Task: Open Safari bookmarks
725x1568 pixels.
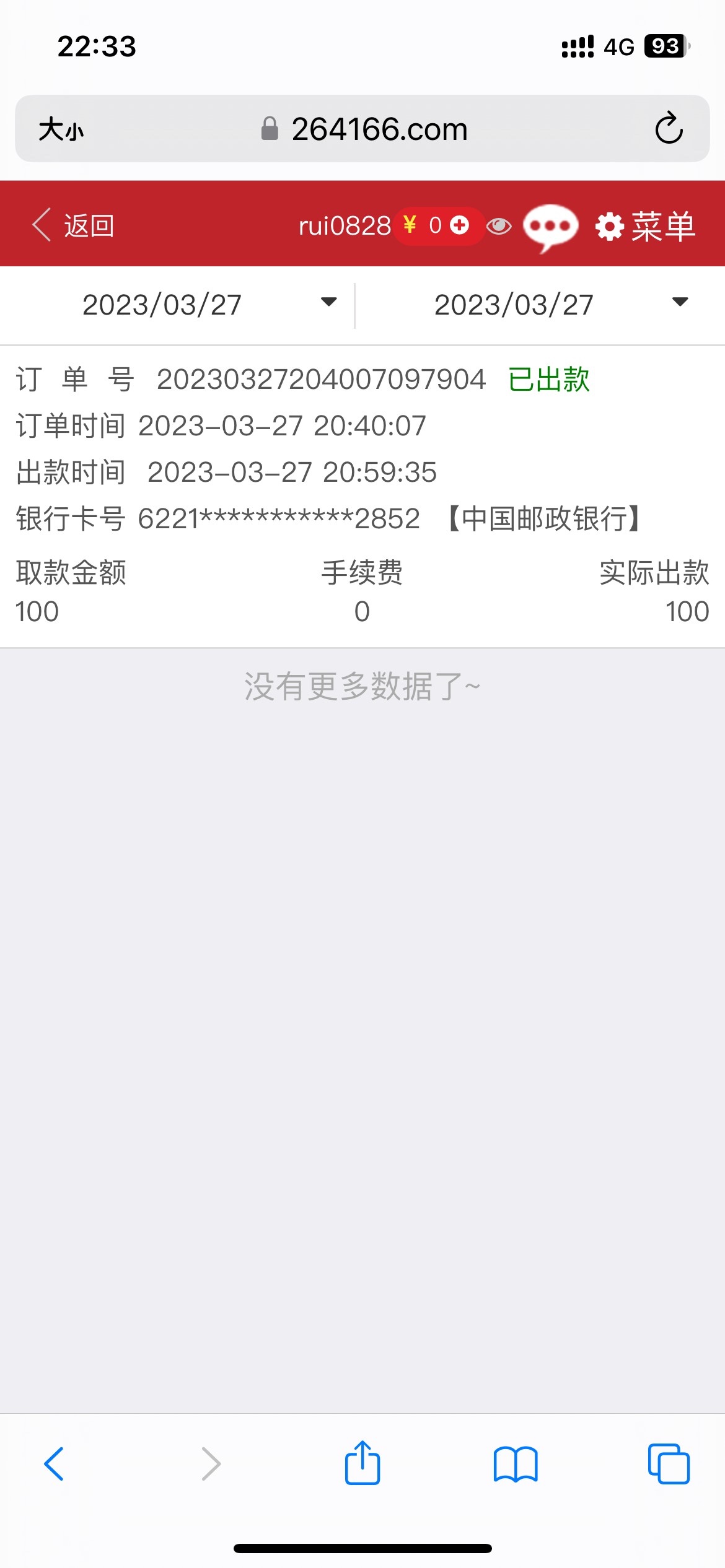Action: coord(516,1464)
